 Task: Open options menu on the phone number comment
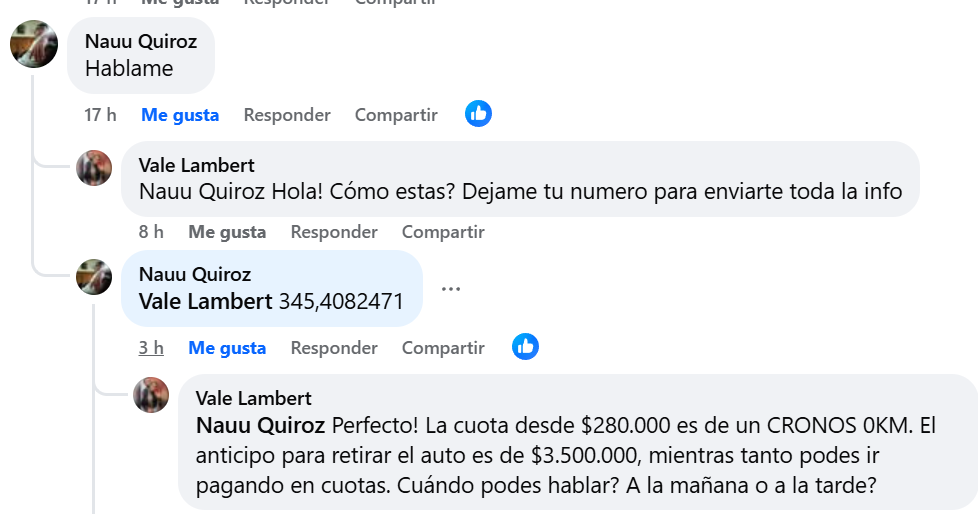(451, 289)
